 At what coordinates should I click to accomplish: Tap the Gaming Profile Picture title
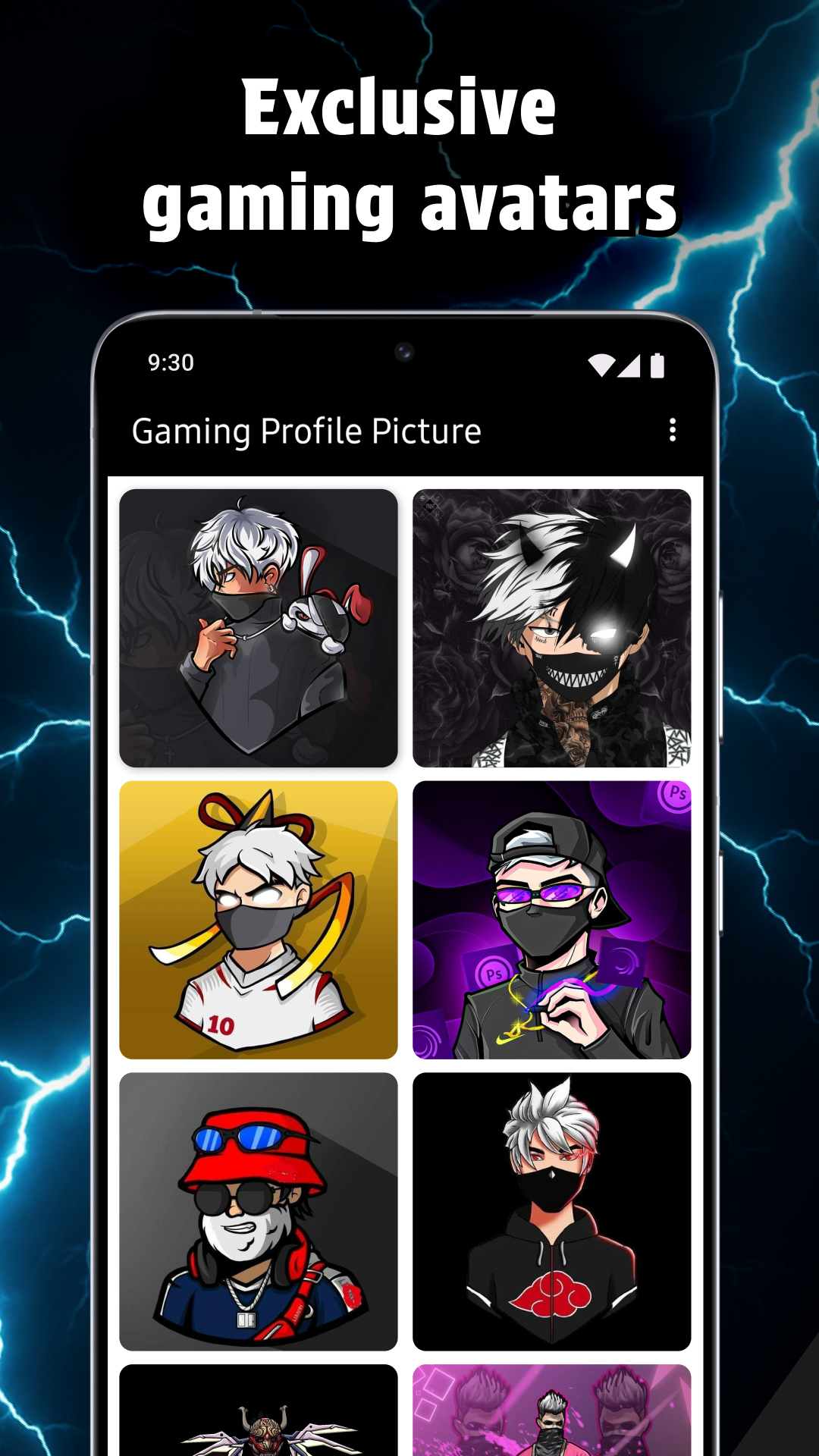(x=307, y=430)
